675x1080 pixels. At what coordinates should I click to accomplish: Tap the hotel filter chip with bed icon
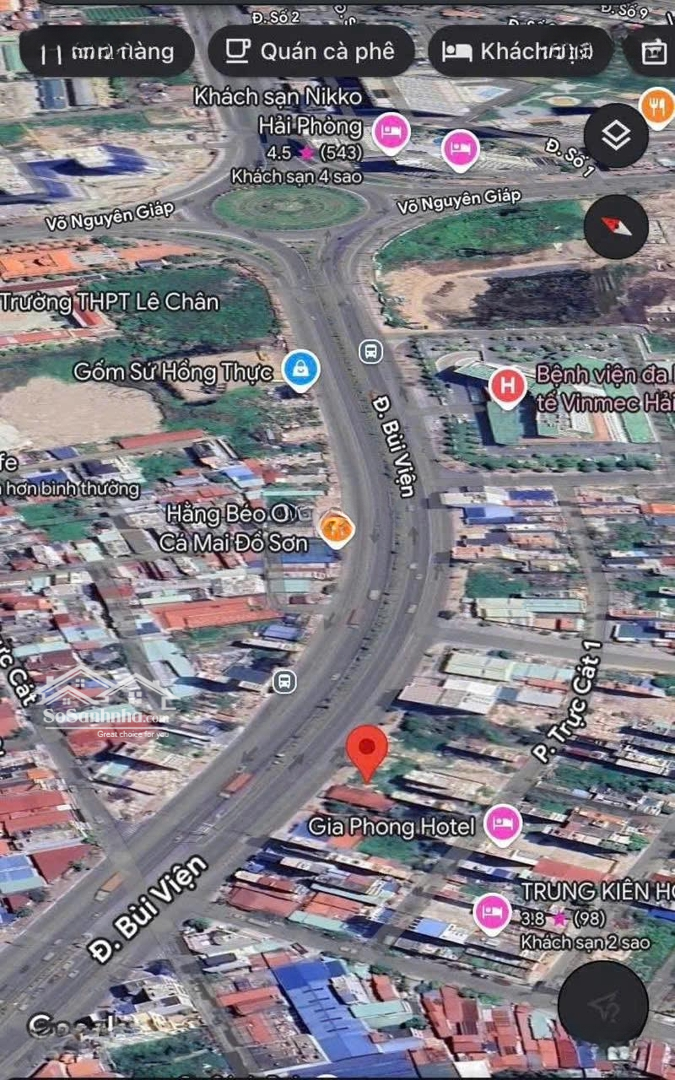pyautogui.click(x=520, y=52)
